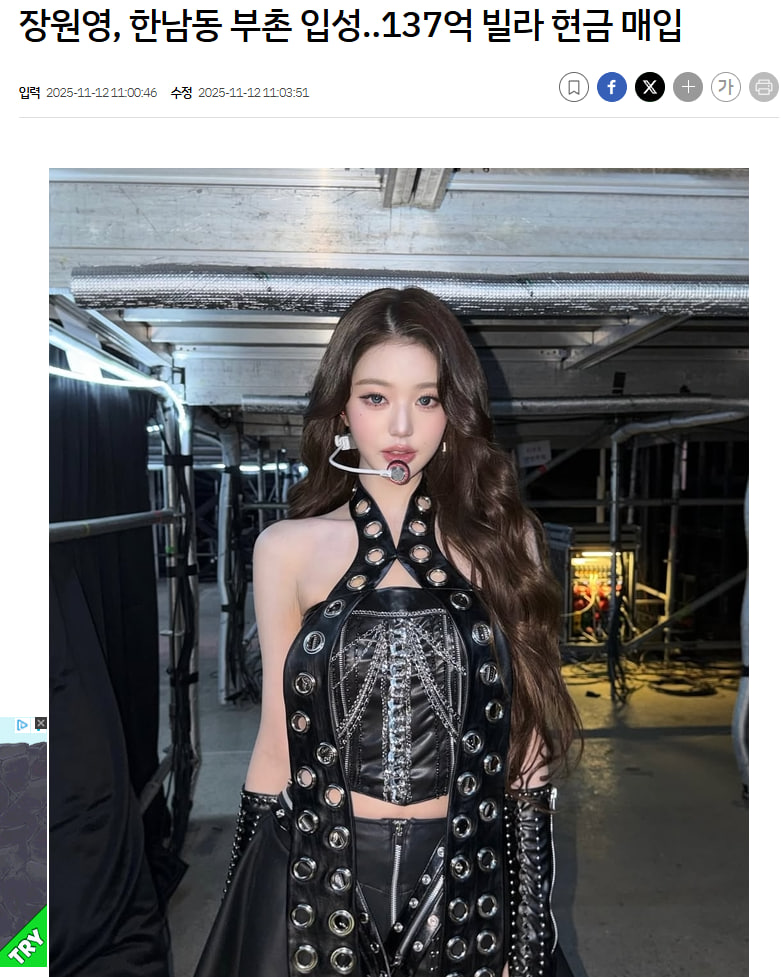This screenshot has width=781, height=977.
Task: Open the AdChoices info icon
Action: tap(23, 725)
